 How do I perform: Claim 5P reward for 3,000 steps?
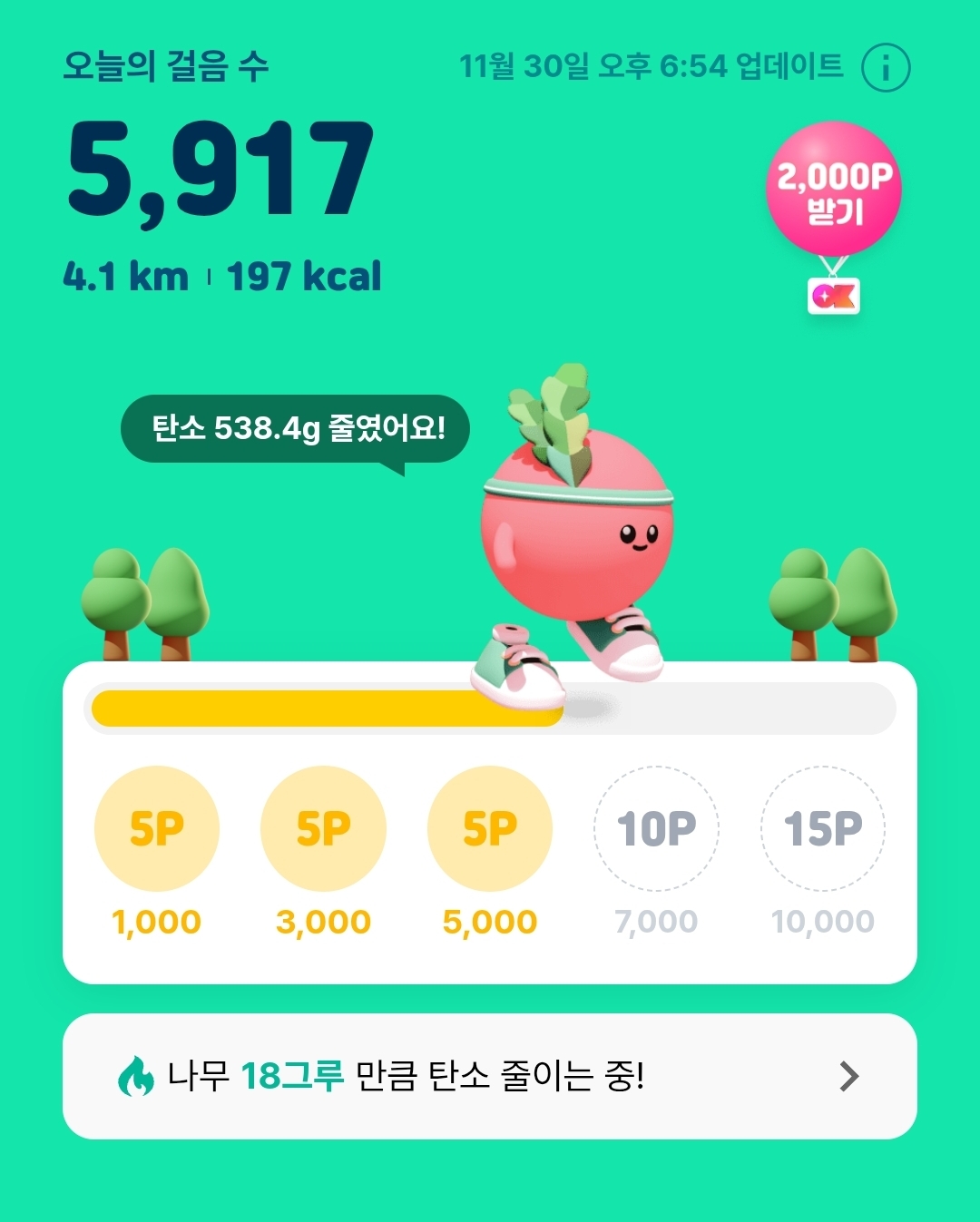click(323, 828)
